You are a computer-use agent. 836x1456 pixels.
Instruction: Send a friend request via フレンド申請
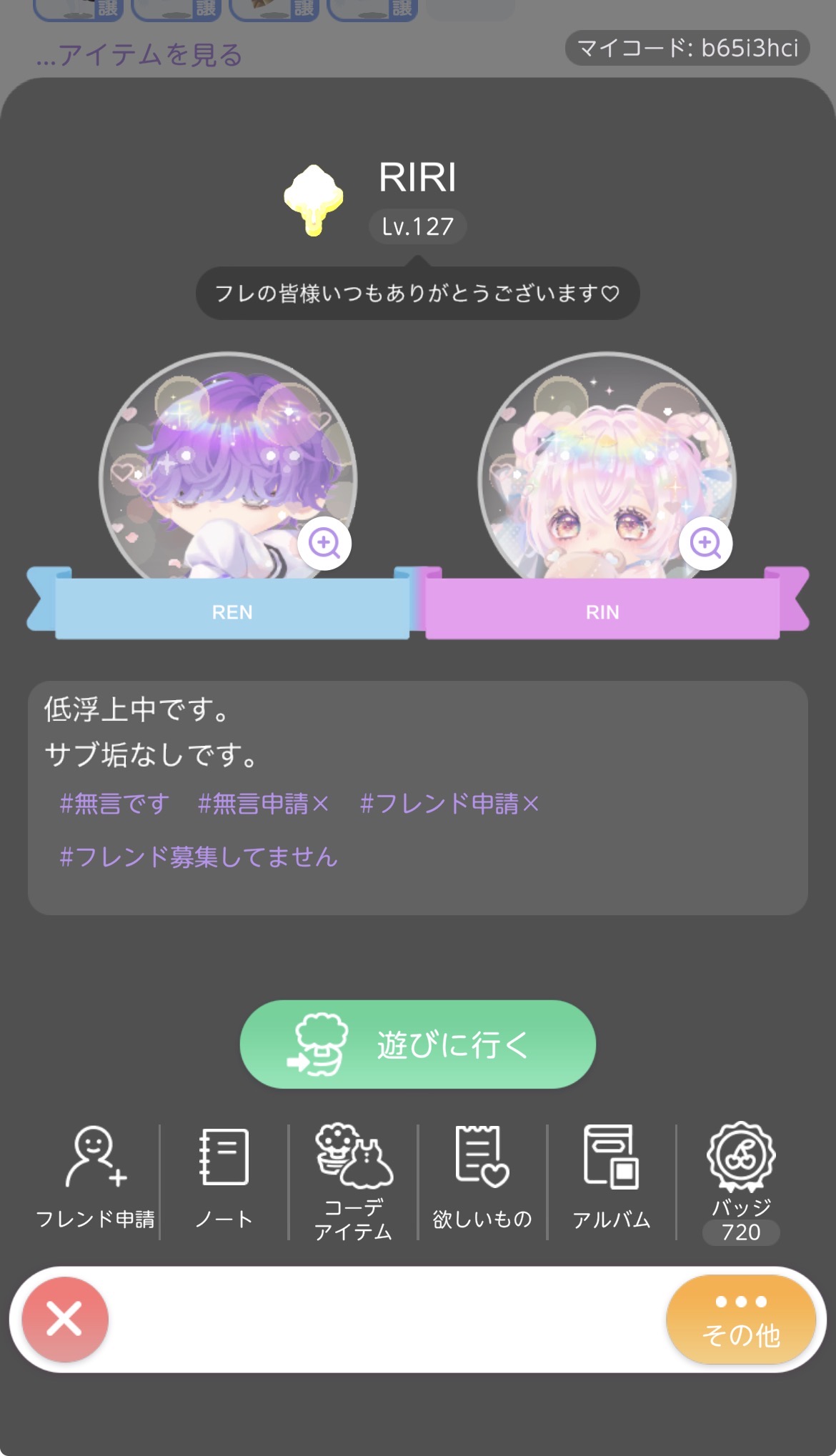click(x=95, y=1179)
